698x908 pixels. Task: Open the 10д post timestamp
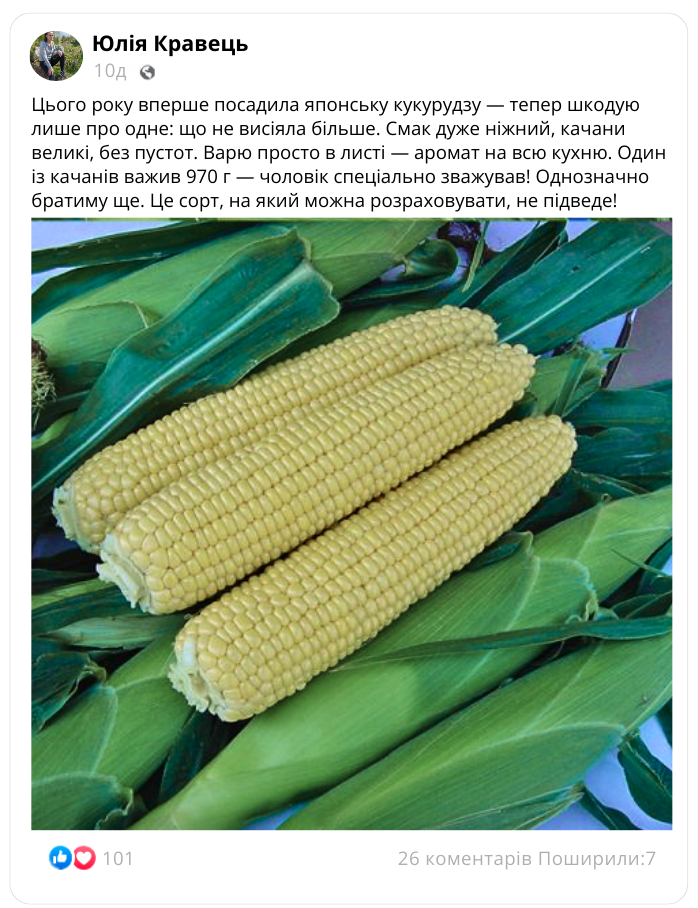[110, 71]
